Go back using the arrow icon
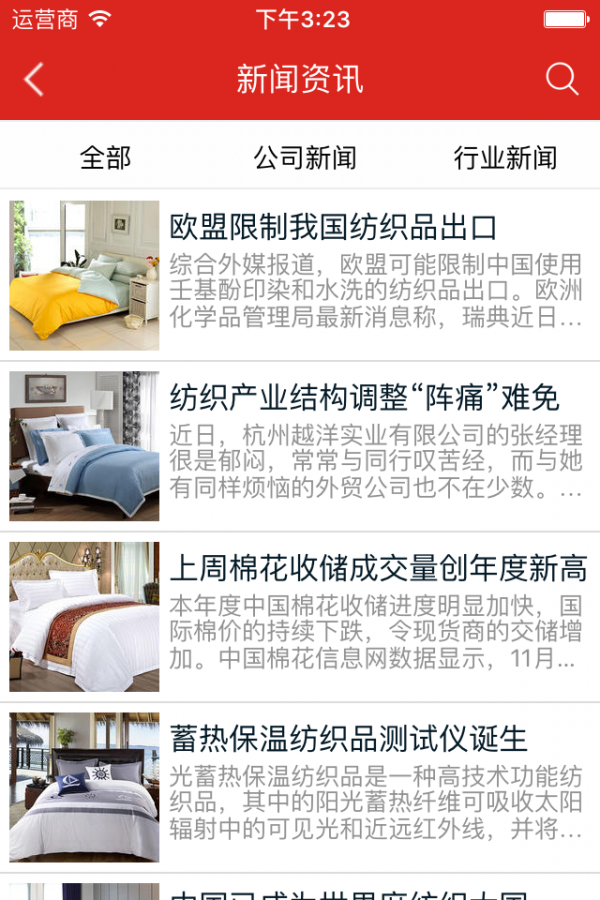 coord(35,80)
